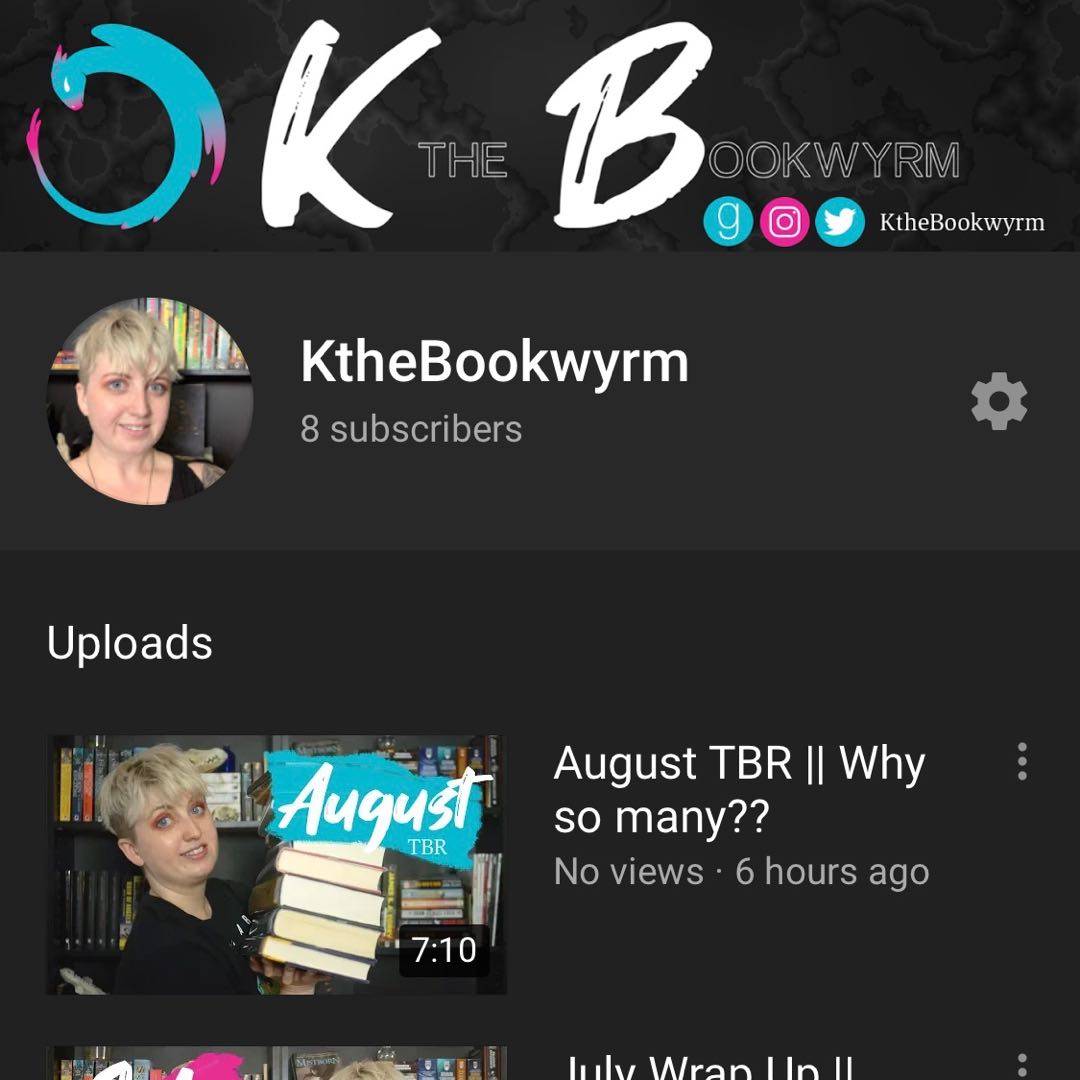Screen dimensions: 1080x1080
Task: View the KtheBookwyrm profile picture
Action: pos(150,401)
